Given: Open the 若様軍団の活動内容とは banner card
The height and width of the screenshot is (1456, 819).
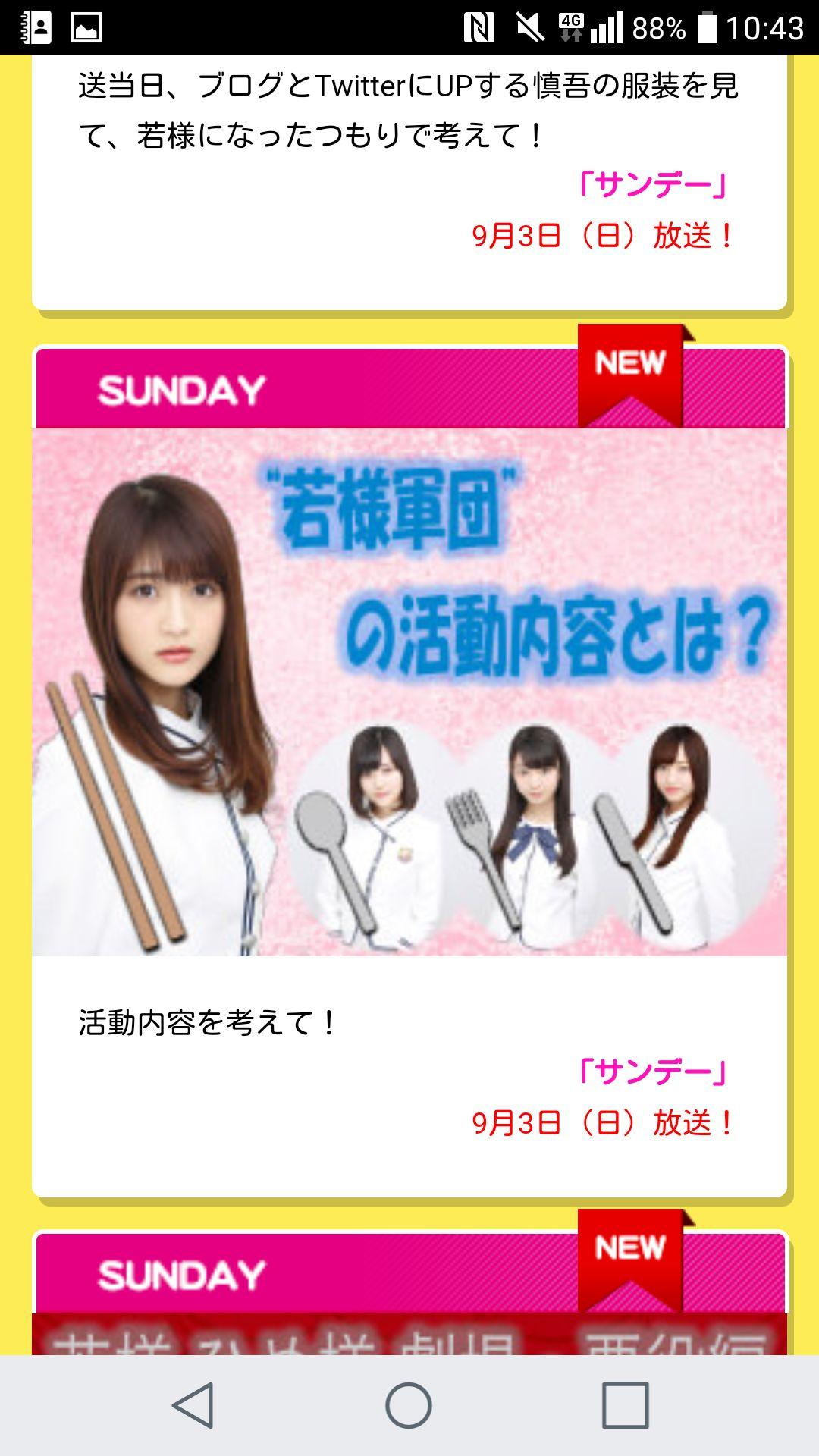Looking at the screenshot, I should (409, 692).
